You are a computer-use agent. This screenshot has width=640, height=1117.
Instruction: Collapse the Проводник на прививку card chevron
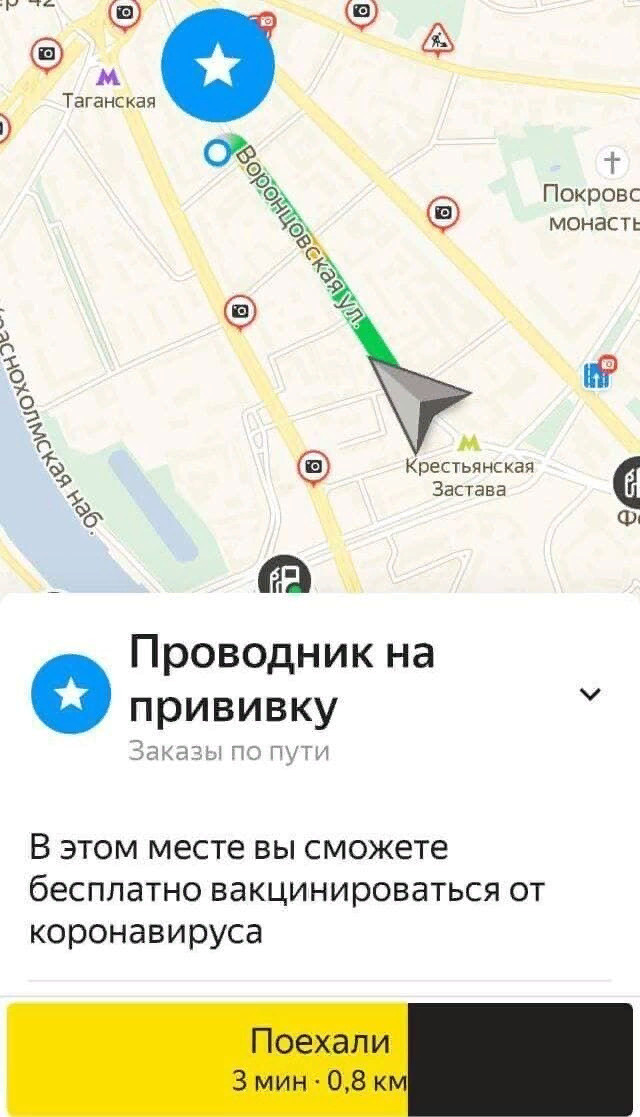pos(591,694)
